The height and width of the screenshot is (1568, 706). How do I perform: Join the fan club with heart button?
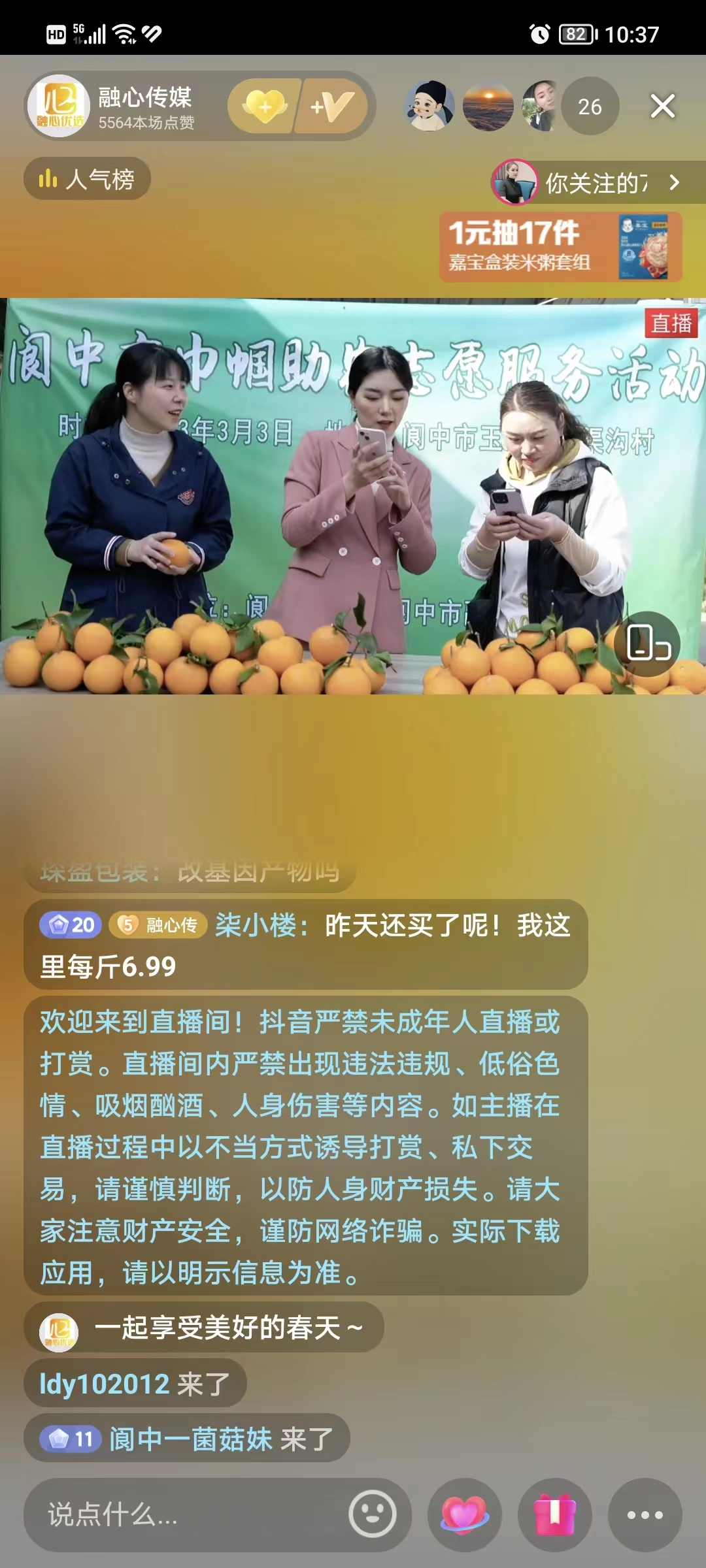point(264,106)
